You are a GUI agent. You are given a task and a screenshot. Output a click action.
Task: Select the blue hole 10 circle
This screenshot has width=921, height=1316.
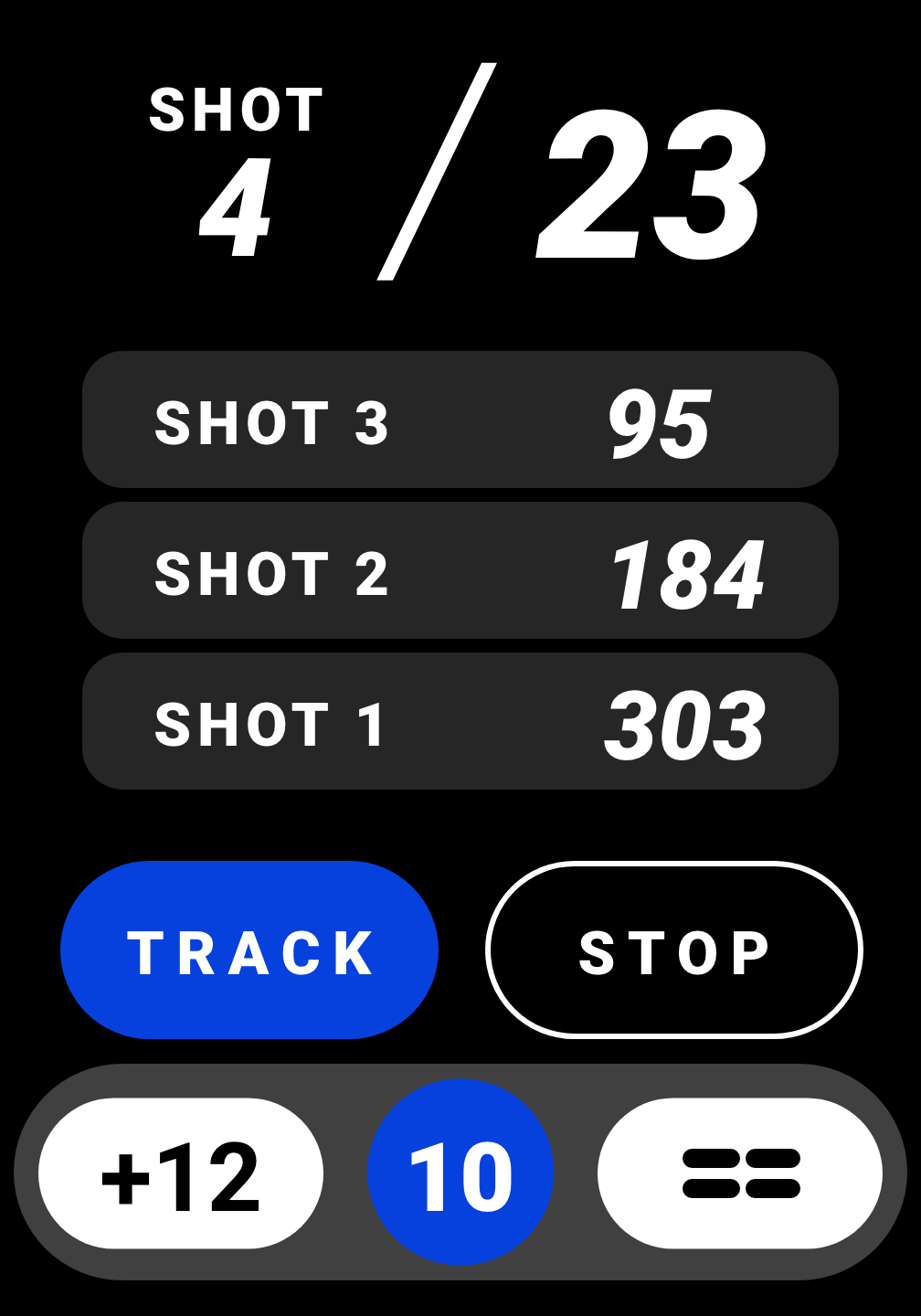[460, 1173]
